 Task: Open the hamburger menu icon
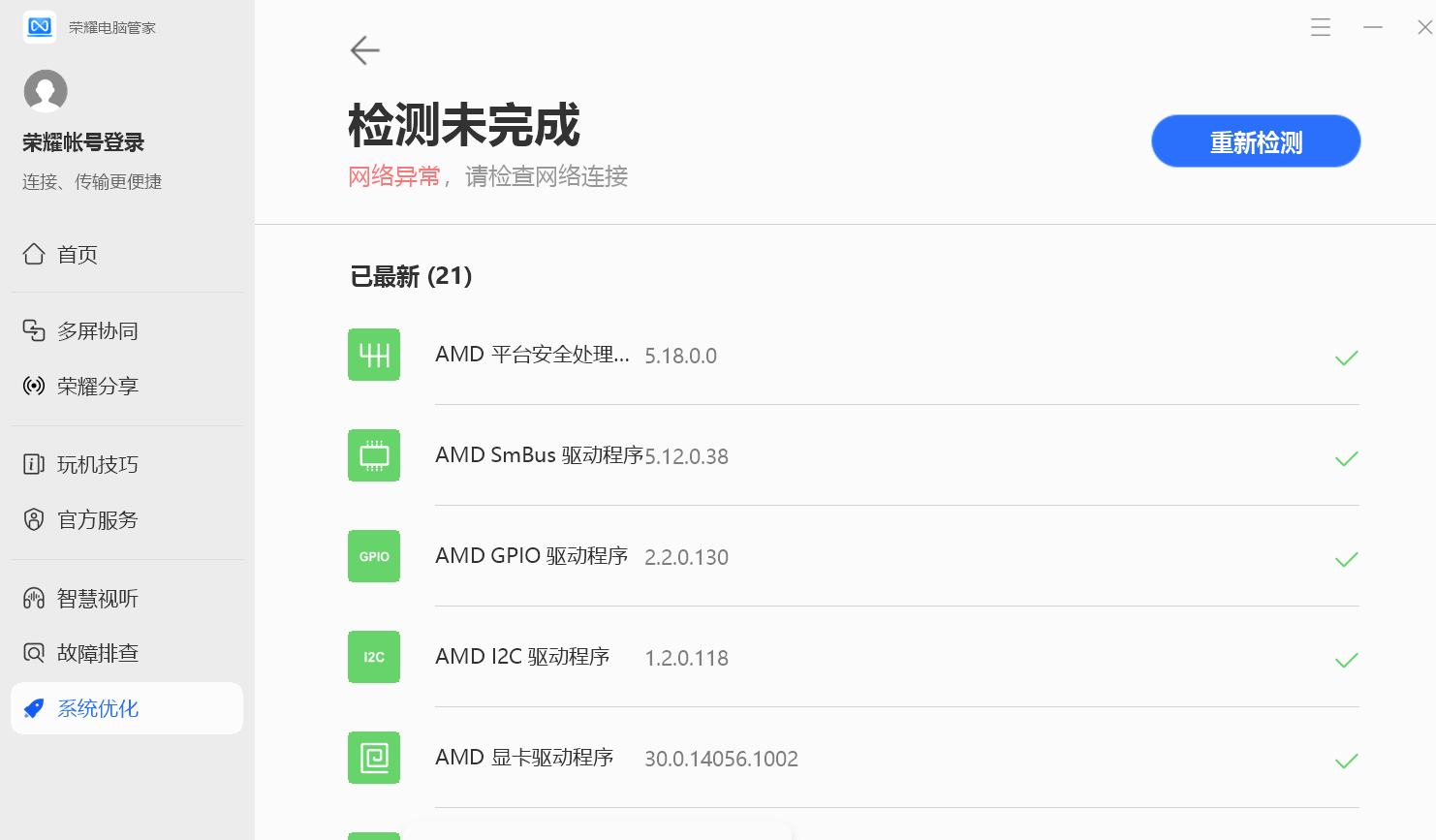1321,27
